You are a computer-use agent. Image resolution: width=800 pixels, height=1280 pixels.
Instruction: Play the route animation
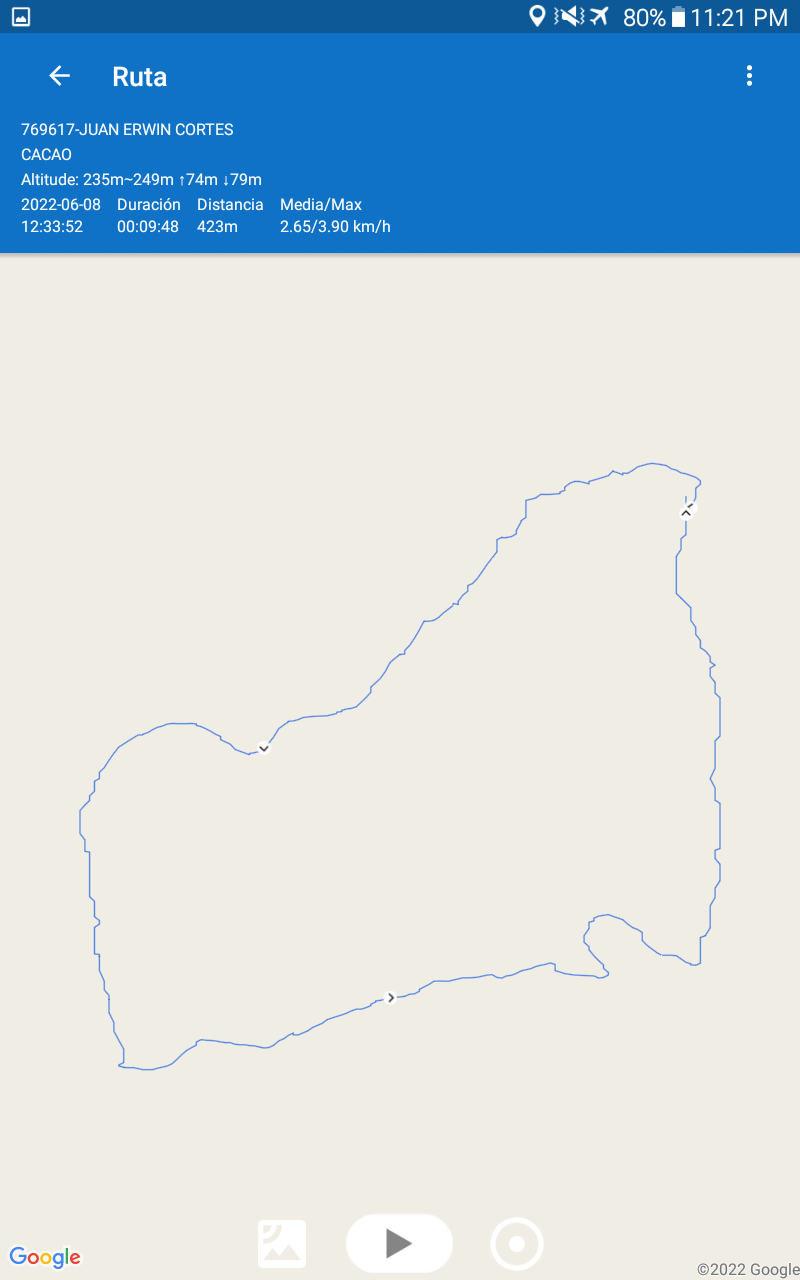[x=399, y=1243]
